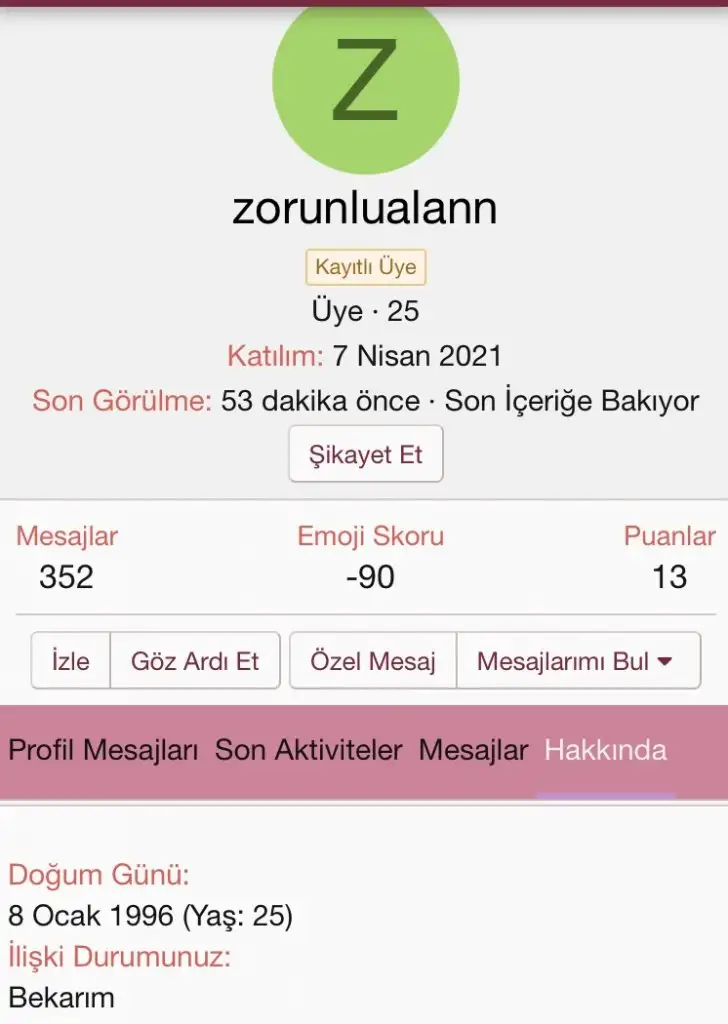
Task: Open the Son Aktiviteler tab
Action: click(308, 751)
